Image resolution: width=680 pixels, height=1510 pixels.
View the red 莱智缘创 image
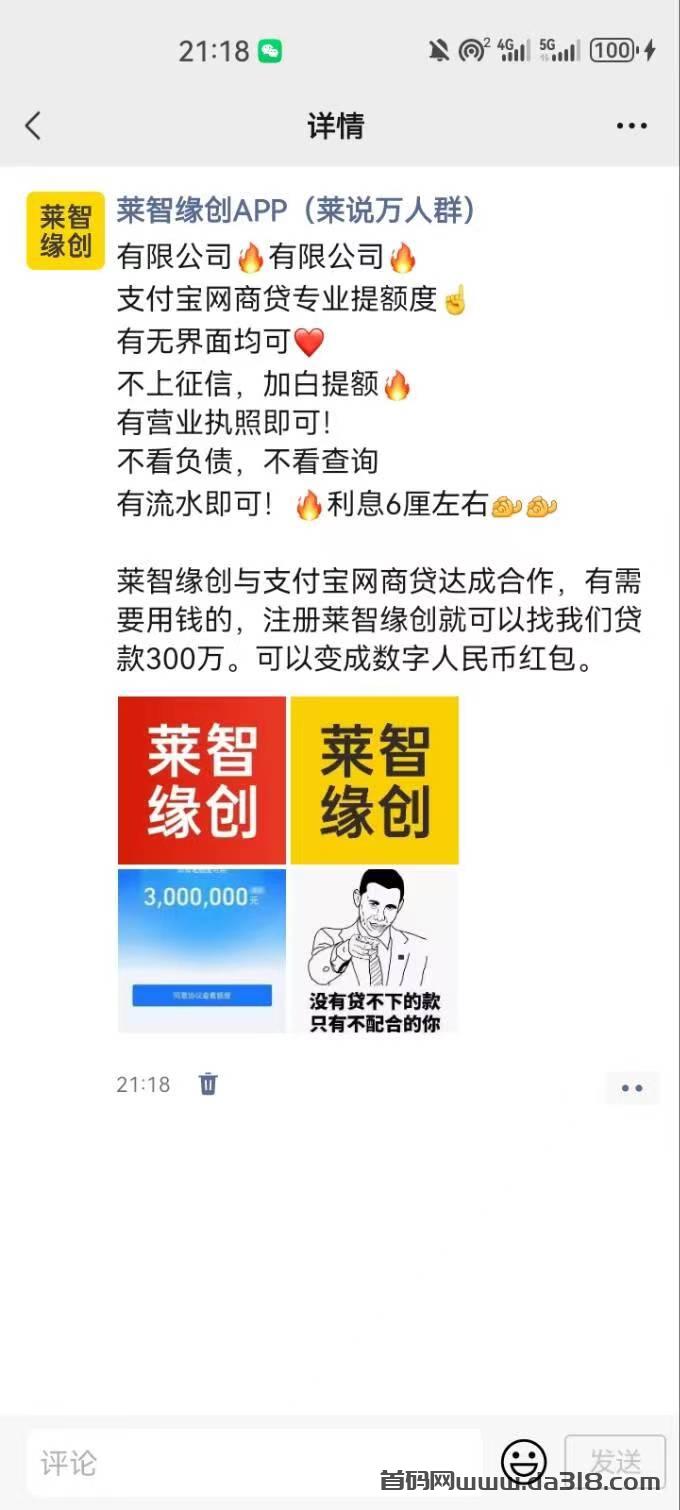[x=202, y=780]
